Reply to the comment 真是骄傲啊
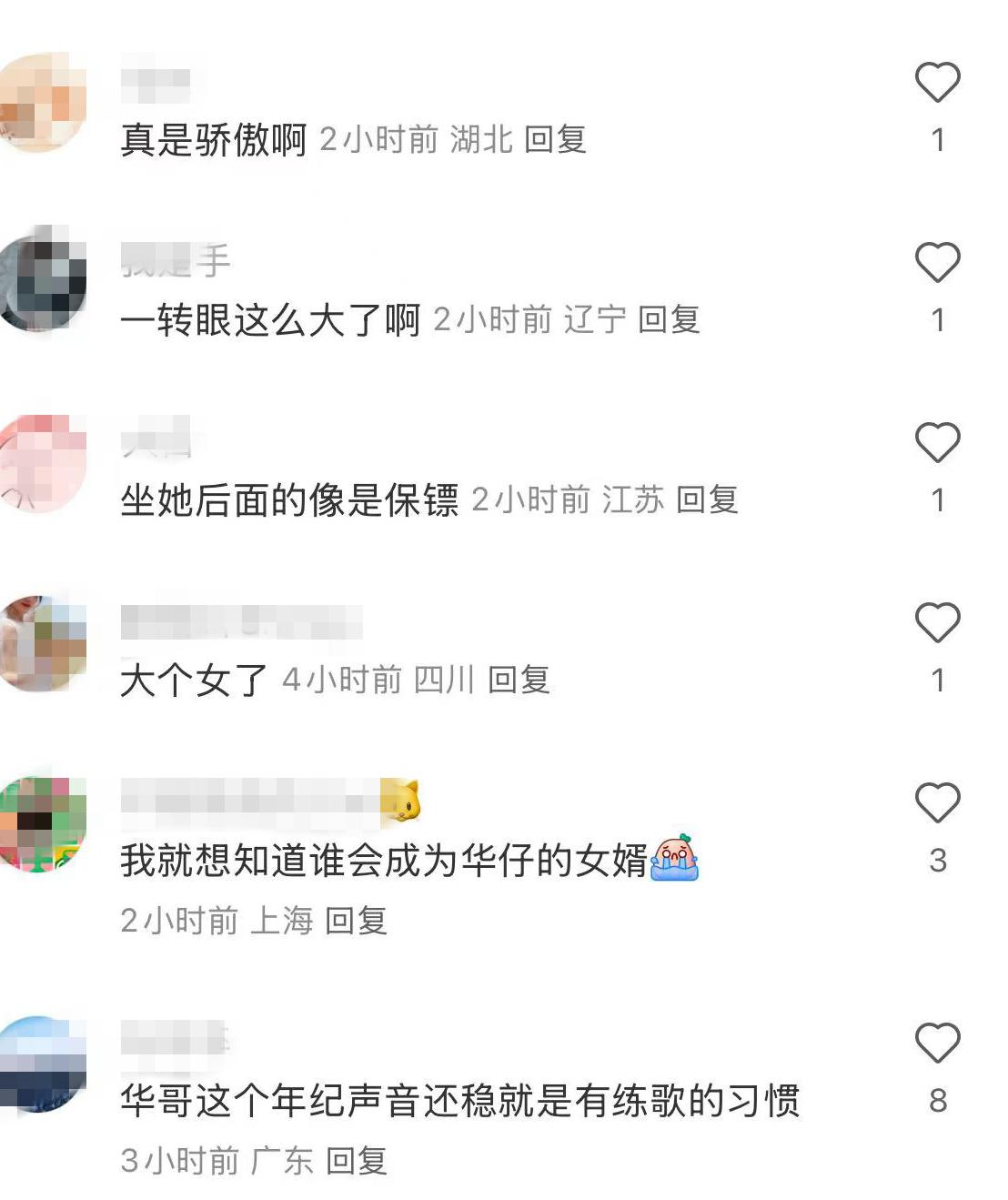This screenshot has width=1008, height=1200. tap(555, 140)
